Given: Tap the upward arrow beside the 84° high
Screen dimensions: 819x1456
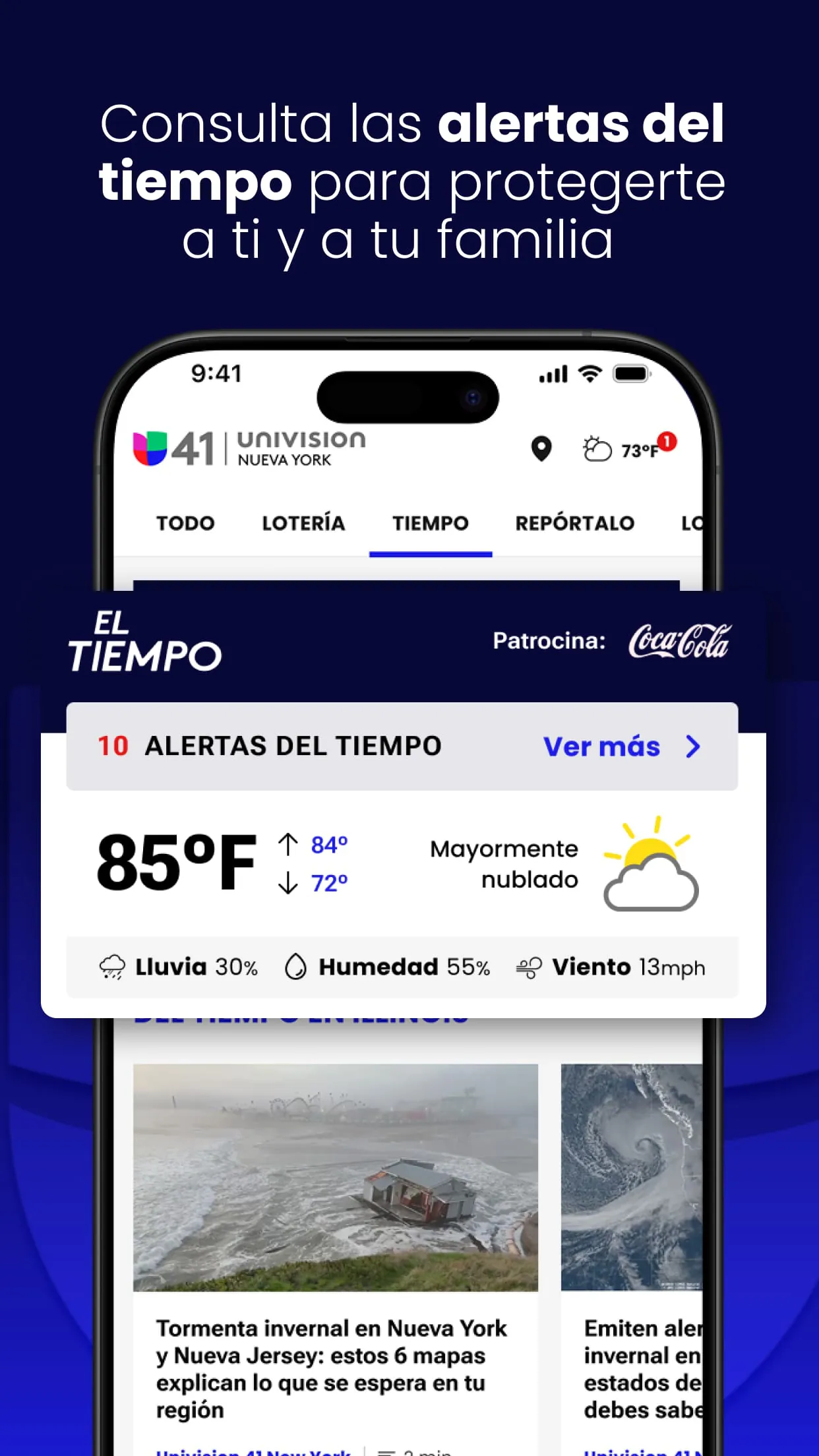Looking at the screenshot, I should (287, 845).
